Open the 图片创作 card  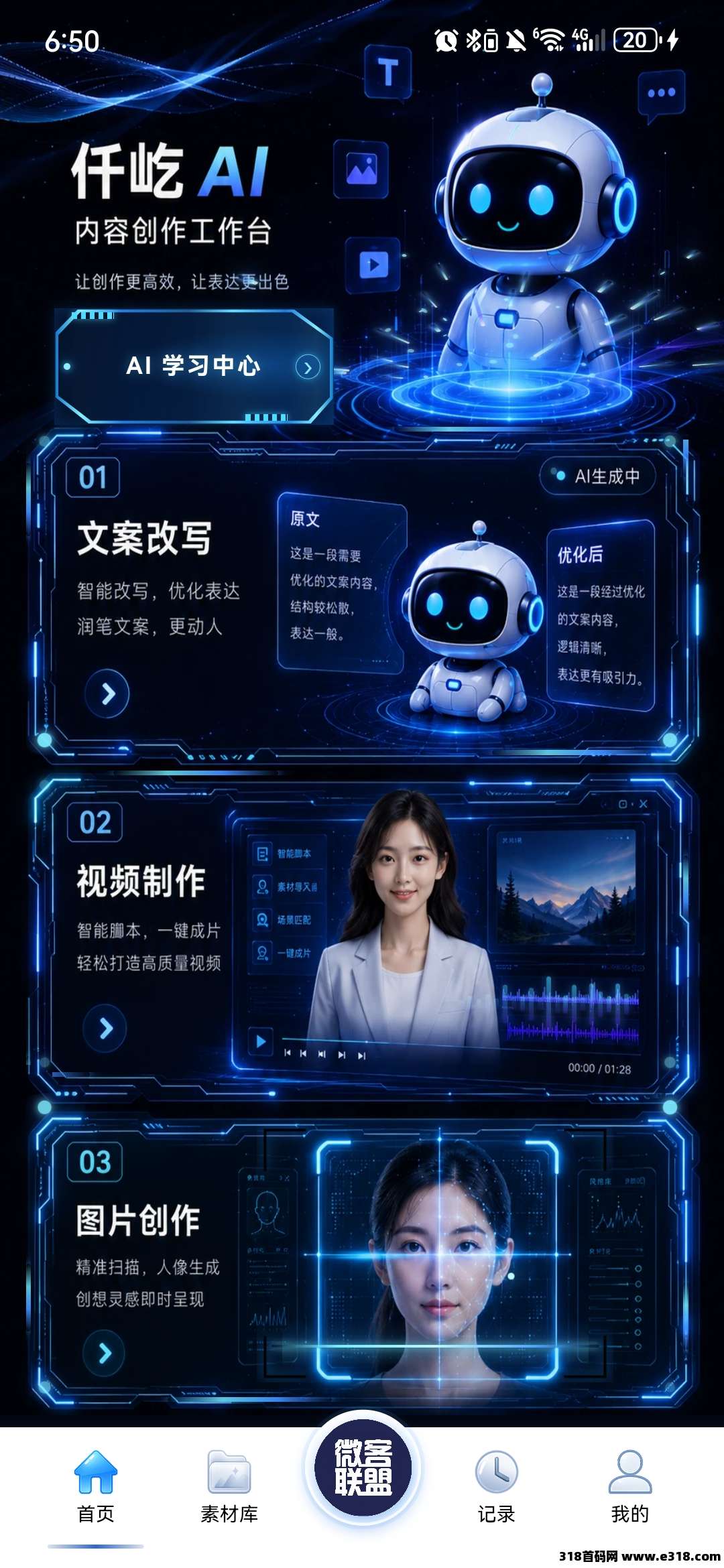coord(362,1264)
